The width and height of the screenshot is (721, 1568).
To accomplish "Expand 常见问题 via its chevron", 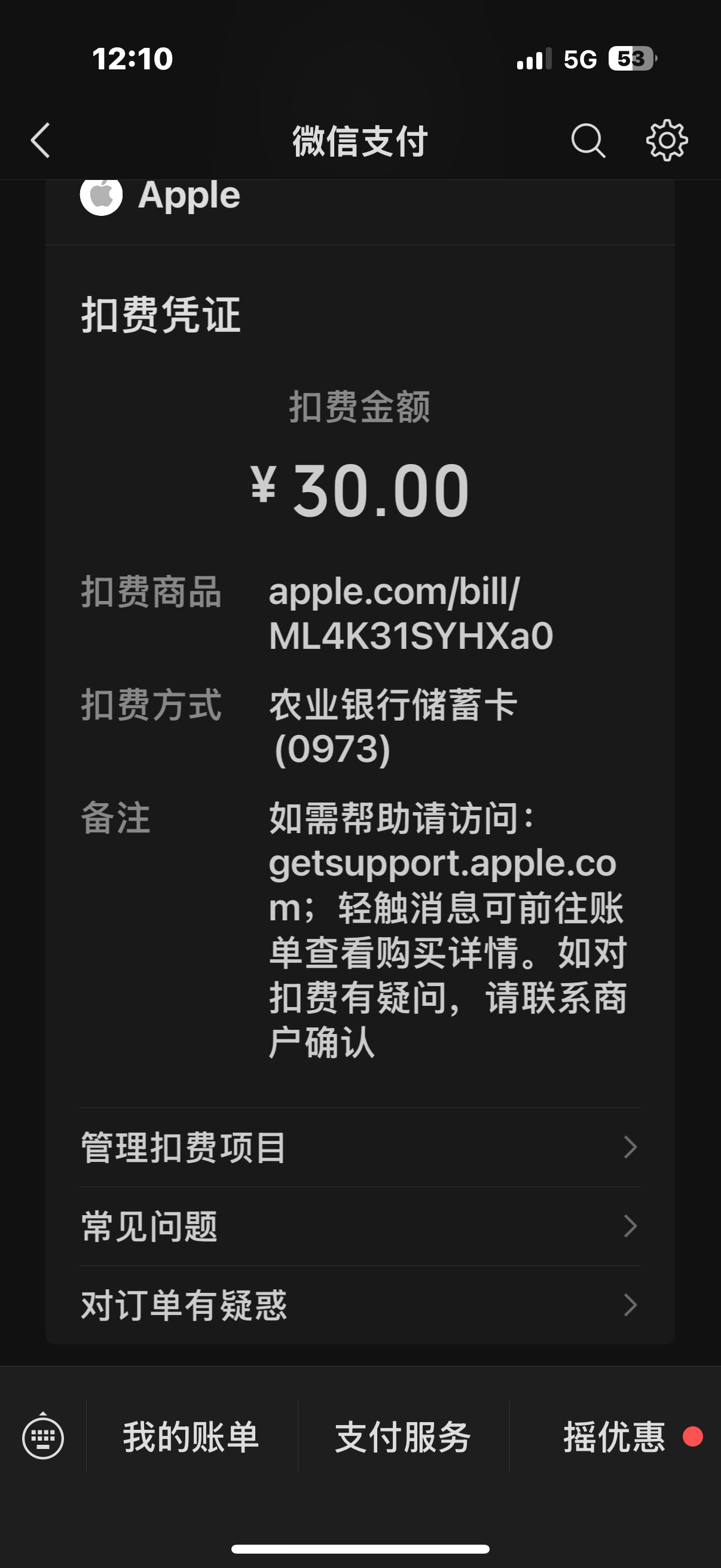I will click(630, 1227).
